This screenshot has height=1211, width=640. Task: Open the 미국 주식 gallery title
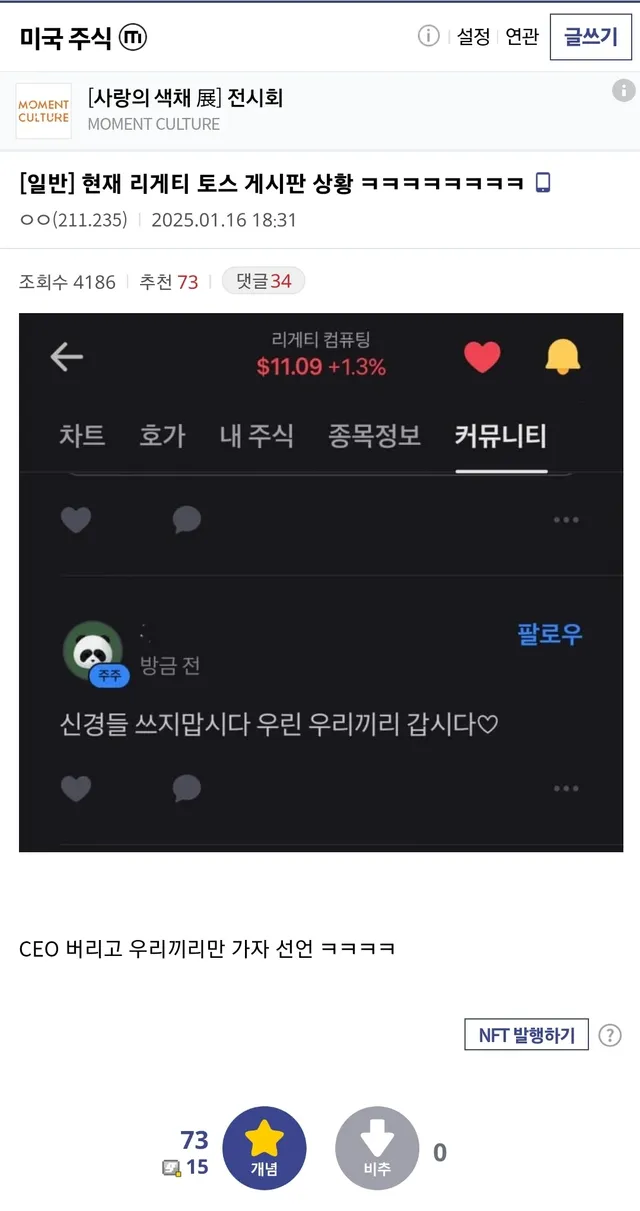(66, 37)
